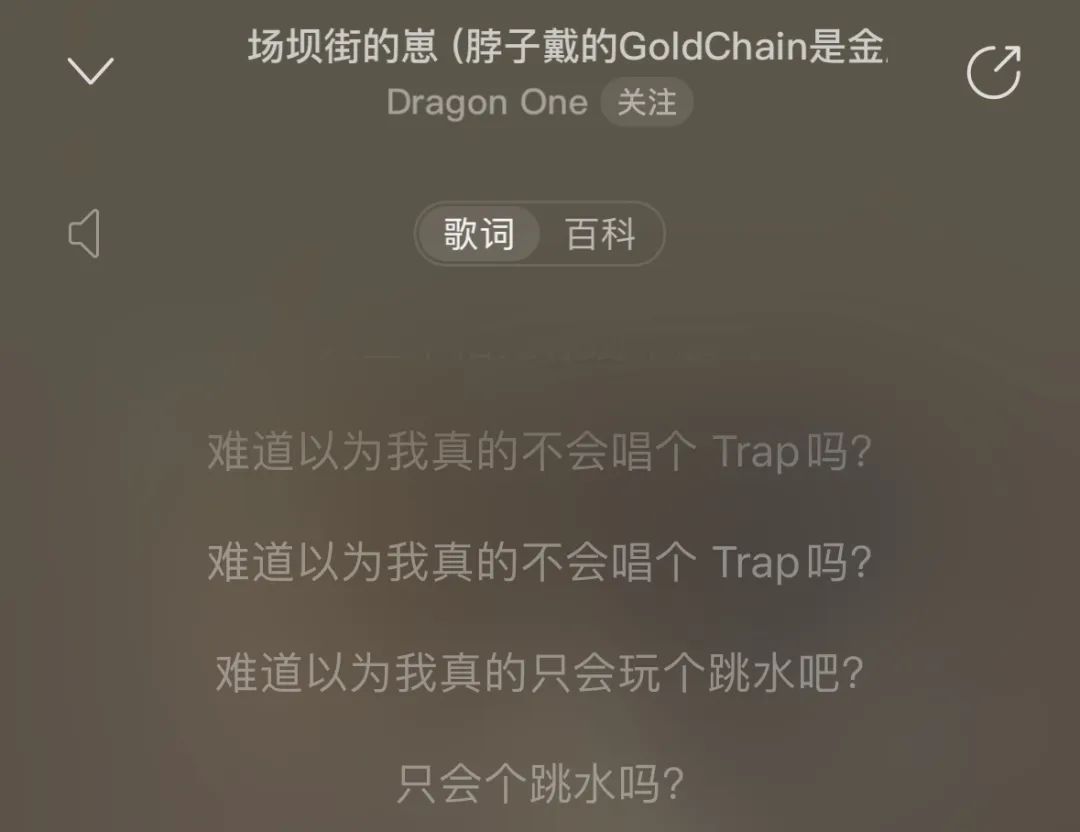
Task: Follow artist Dragon One
Action: pos(646,102)
